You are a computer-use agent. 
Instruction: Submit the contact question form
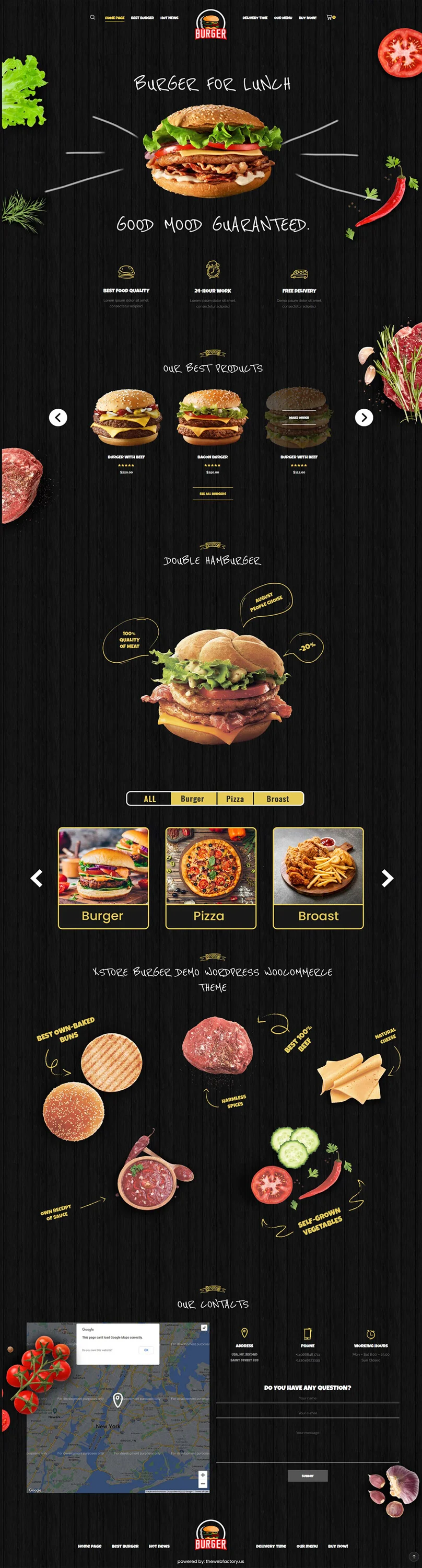click(308, 1475)
